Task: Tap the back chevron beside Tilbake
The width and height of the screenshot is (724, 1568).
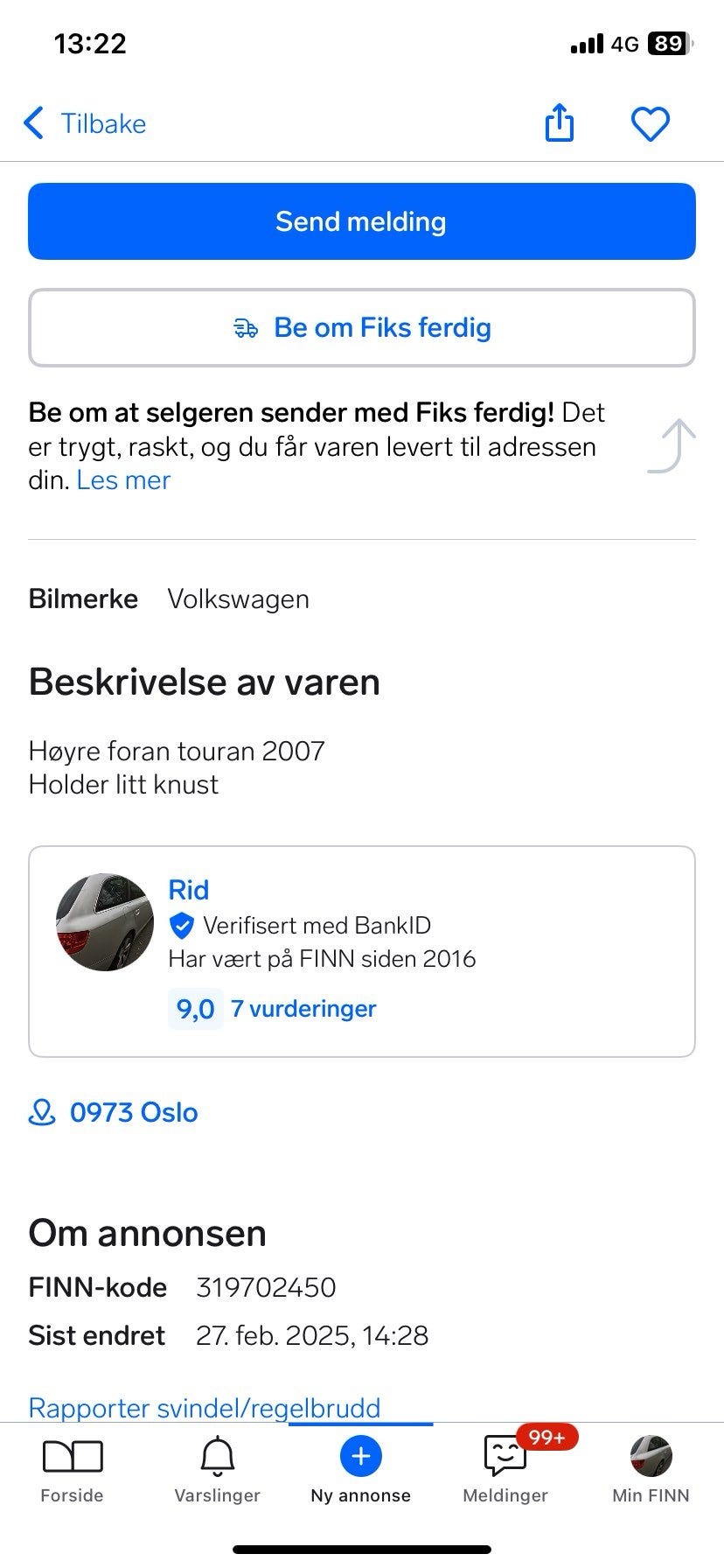Action: [x=33, y=122]
